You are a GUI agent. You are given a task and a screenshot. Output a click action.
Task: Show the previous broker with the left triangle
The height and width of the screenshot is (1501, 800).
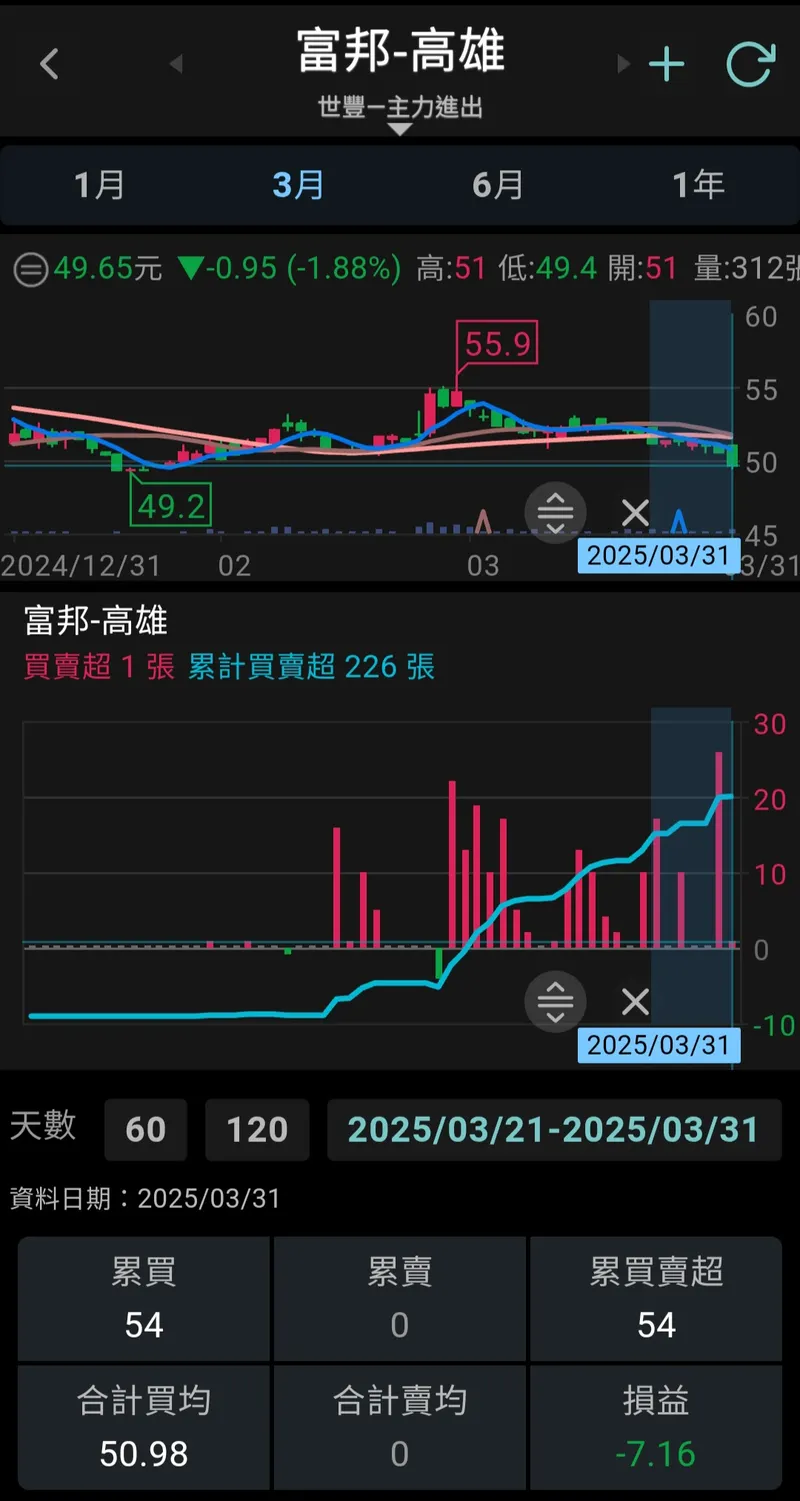point(176,64)
